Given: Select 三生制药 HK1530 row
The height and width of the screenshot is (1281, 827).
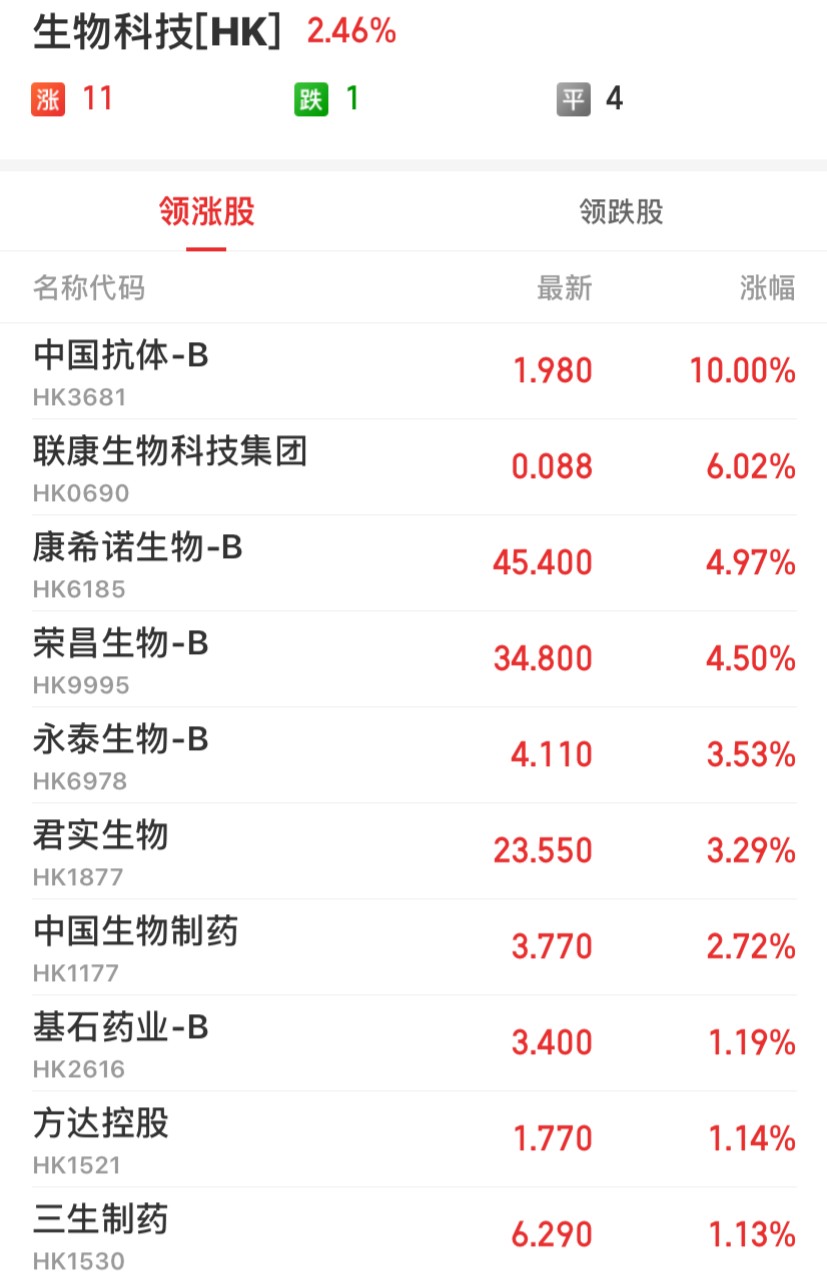Looking at the screenshot, I should (413, 1233).
